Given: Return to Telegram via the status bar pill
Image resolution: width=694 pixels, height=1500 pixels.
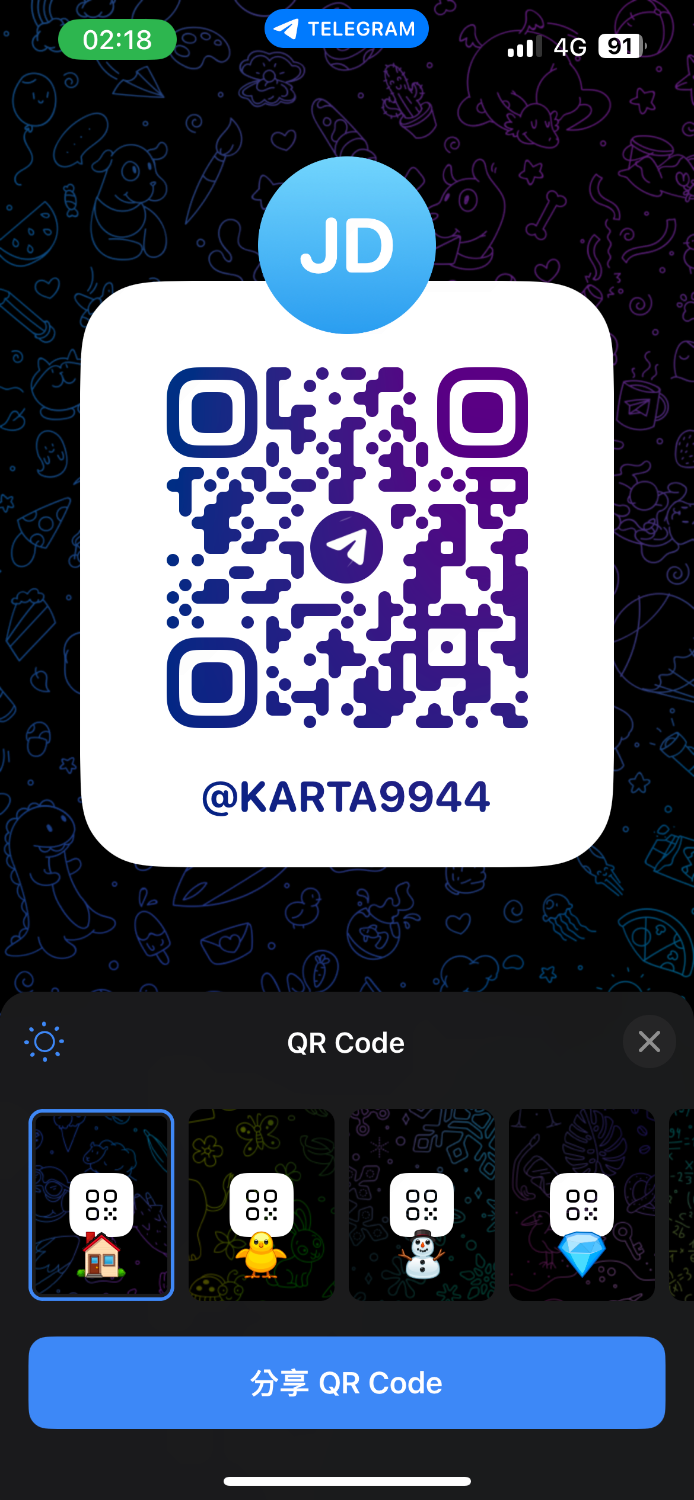Looking at the screenshot, I should (346, 29).
